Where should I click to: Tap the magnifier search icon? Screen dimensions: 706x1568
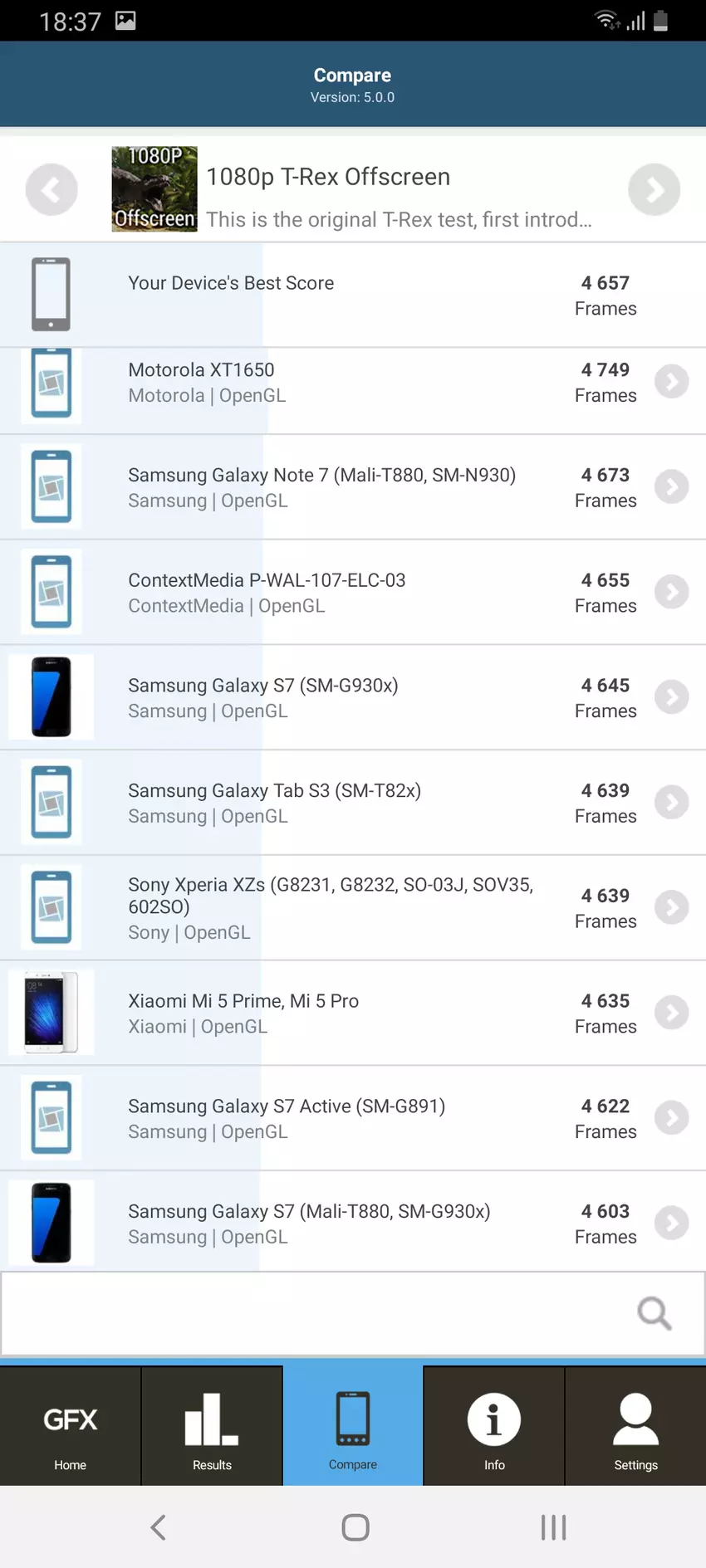(654, 1313)
